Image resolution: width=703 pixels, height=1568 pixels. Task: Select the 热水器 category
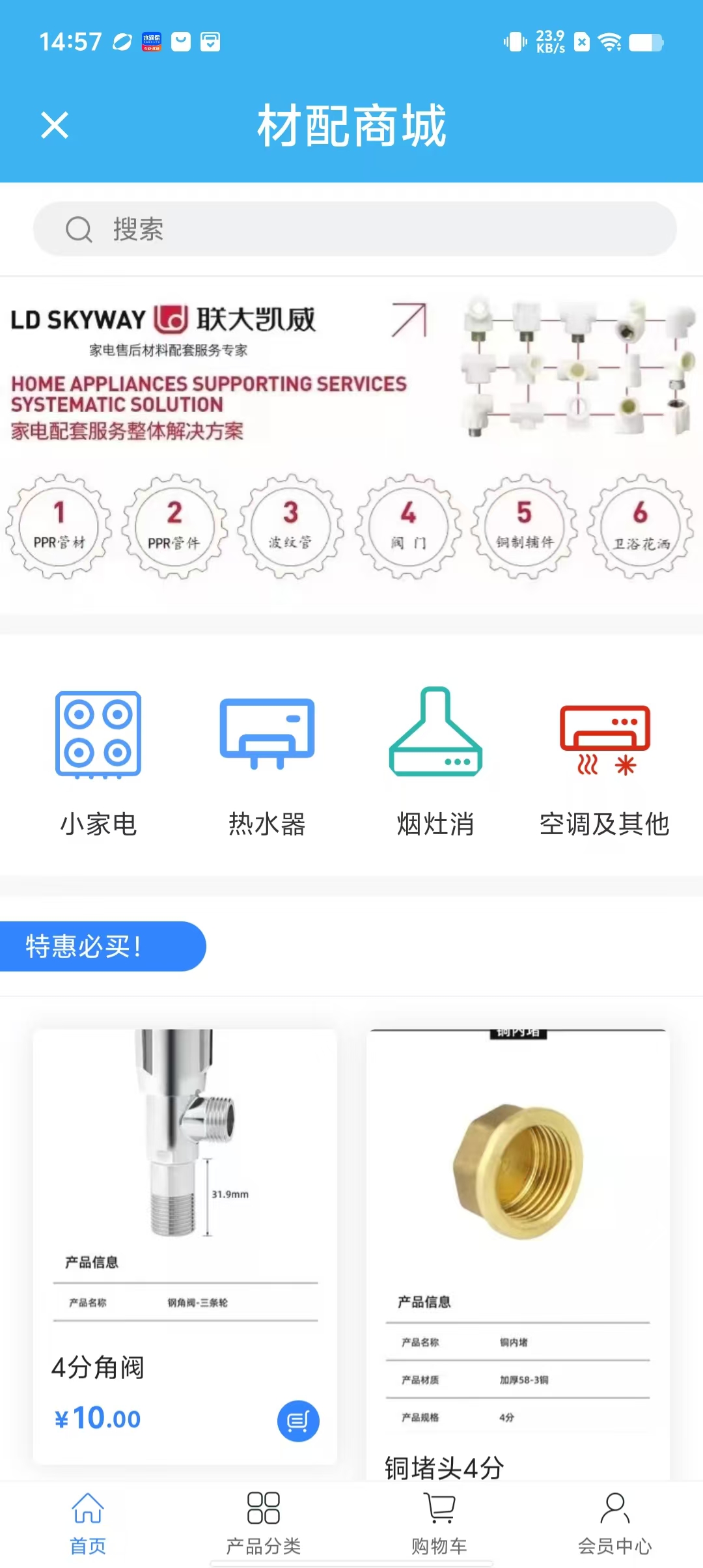pos(267,762)
